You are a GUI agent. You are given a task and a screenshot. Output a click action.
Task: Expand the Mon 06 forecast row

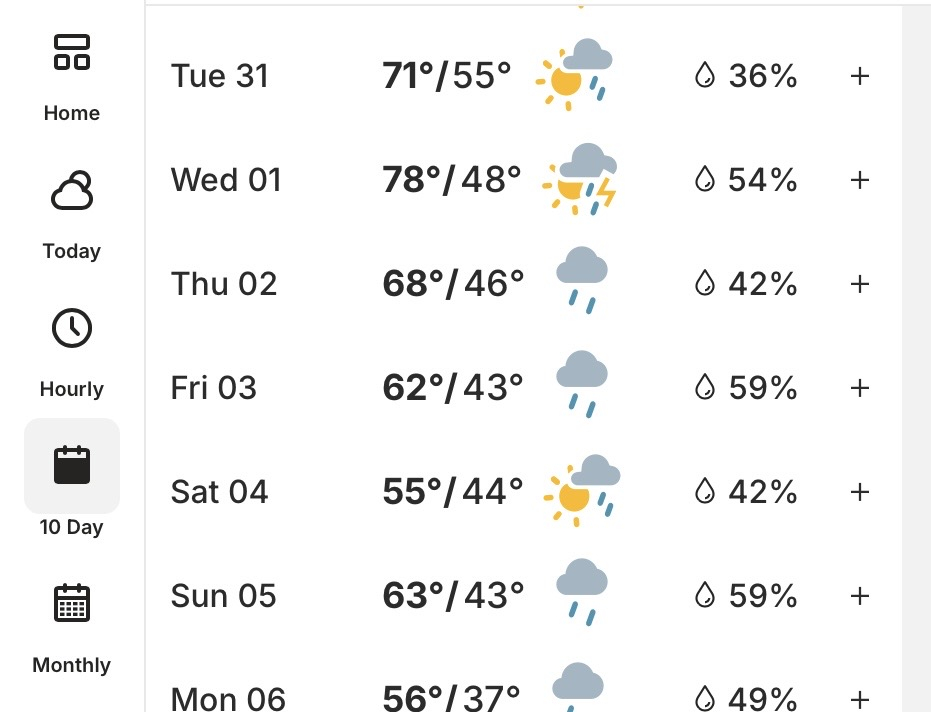[859, 698]
